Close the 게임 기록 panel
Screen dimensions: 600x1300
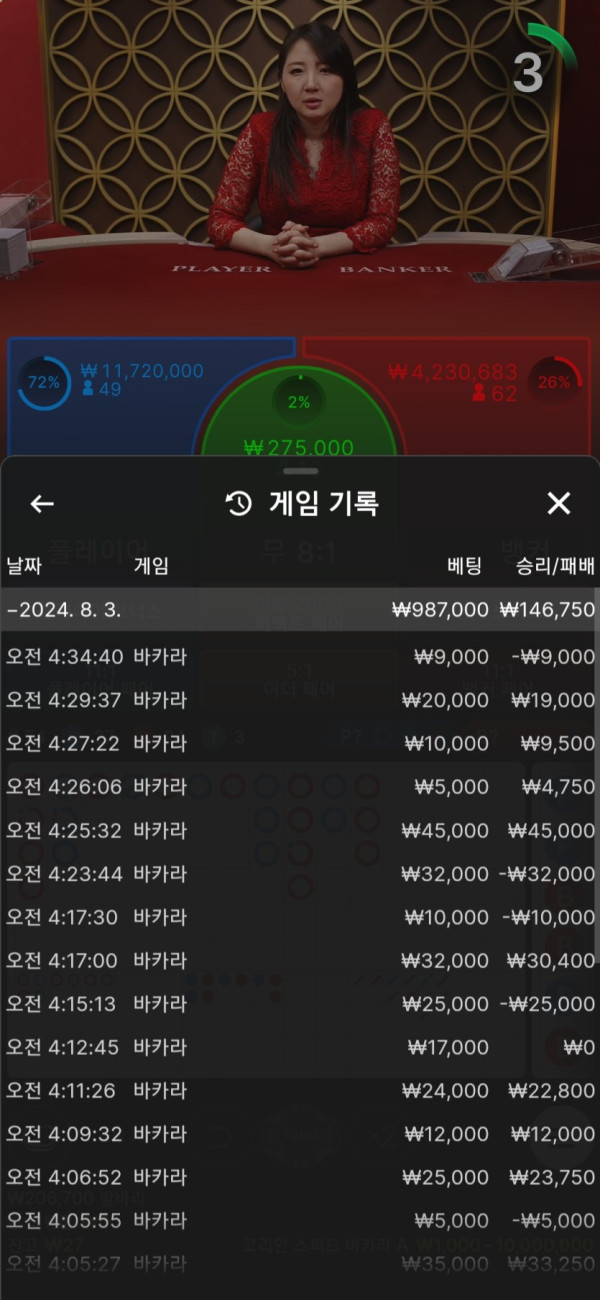[x=558, y=503]
